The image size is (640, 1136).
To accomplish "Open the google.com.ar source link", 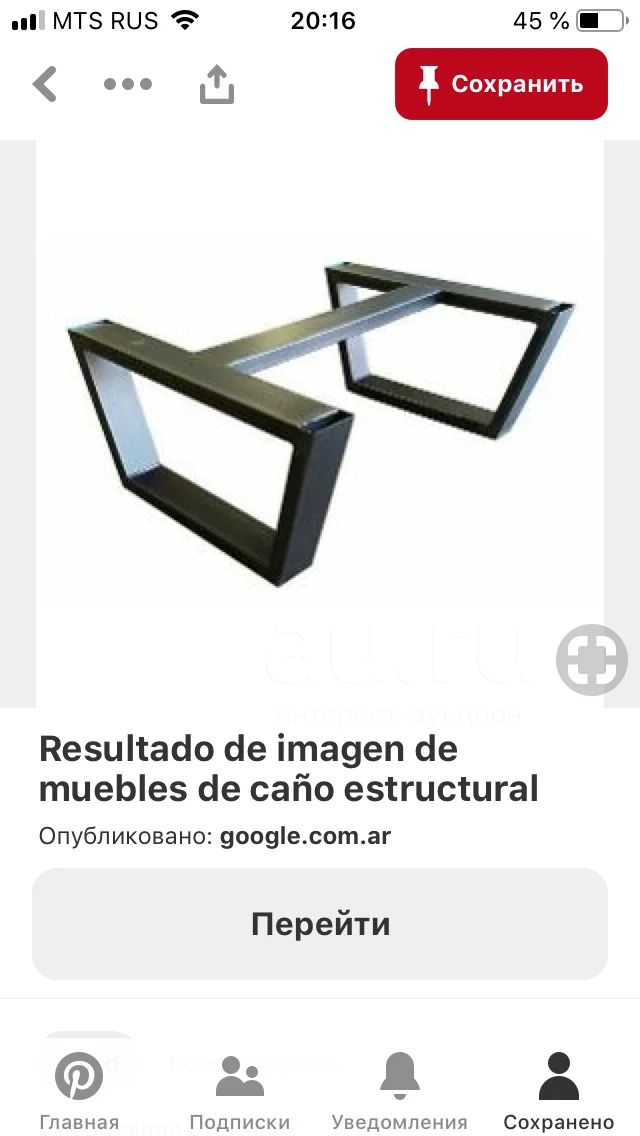I will (305, 836).
